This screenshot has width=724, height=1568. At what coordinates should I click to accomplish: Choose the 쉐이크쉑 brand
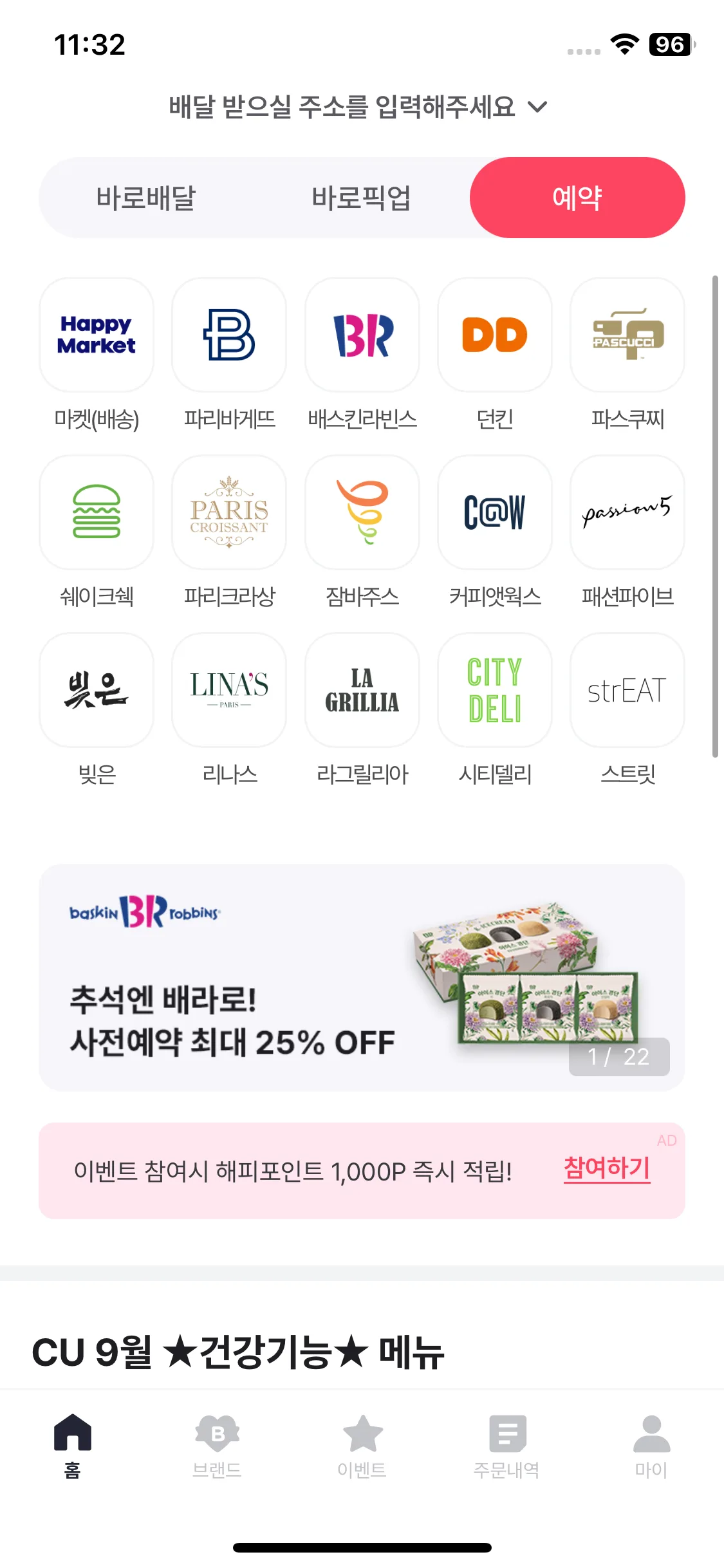click(x=97, y=513)
